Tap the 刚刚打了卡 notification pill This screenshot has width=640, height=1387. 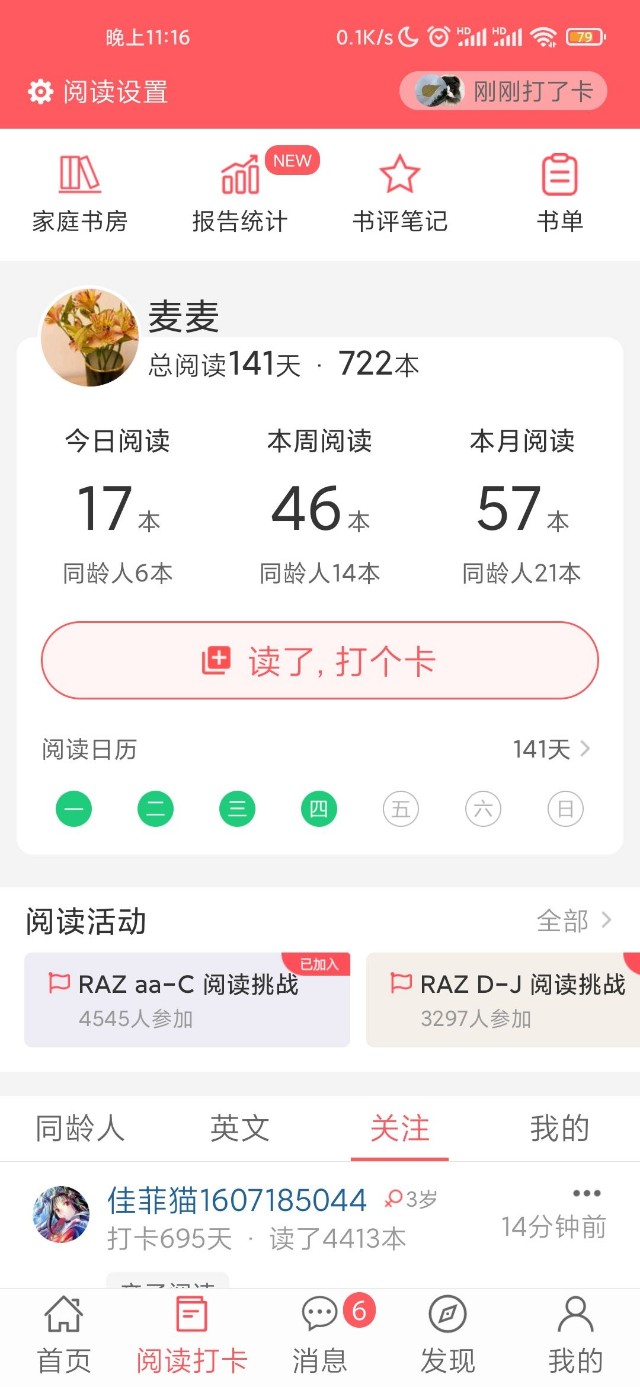[x=504, y=92]
